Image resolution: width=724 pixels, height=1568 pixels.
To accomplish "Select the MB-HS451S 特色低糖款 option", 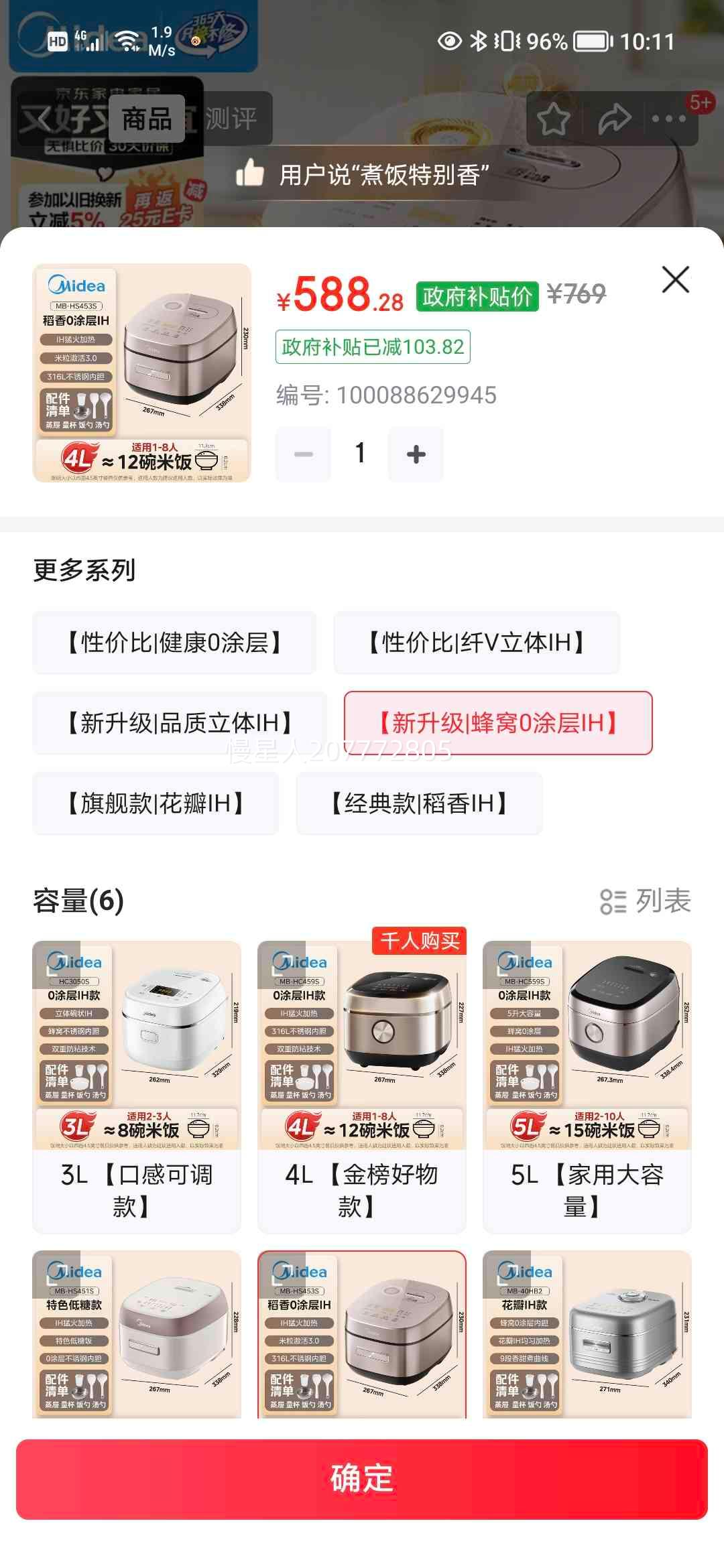I will tap(137, 1333).
